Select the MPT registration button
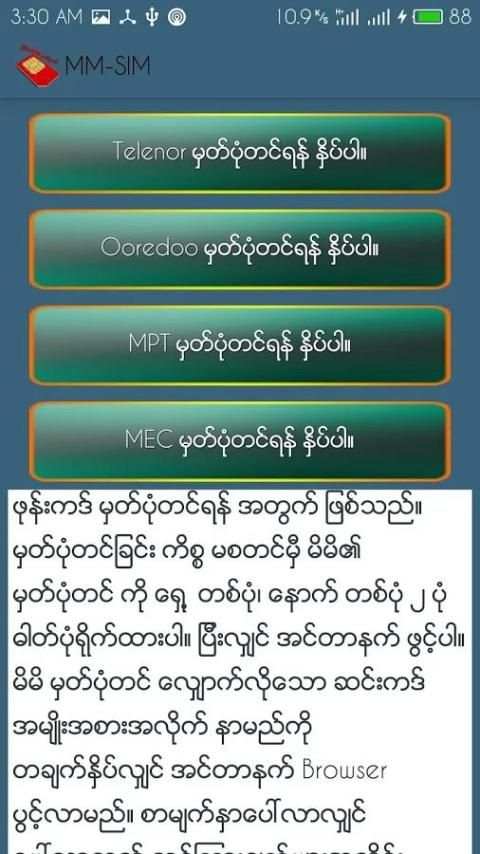This screenshot has width=480, height=854. pyautogui.click(x=240, y=345)
